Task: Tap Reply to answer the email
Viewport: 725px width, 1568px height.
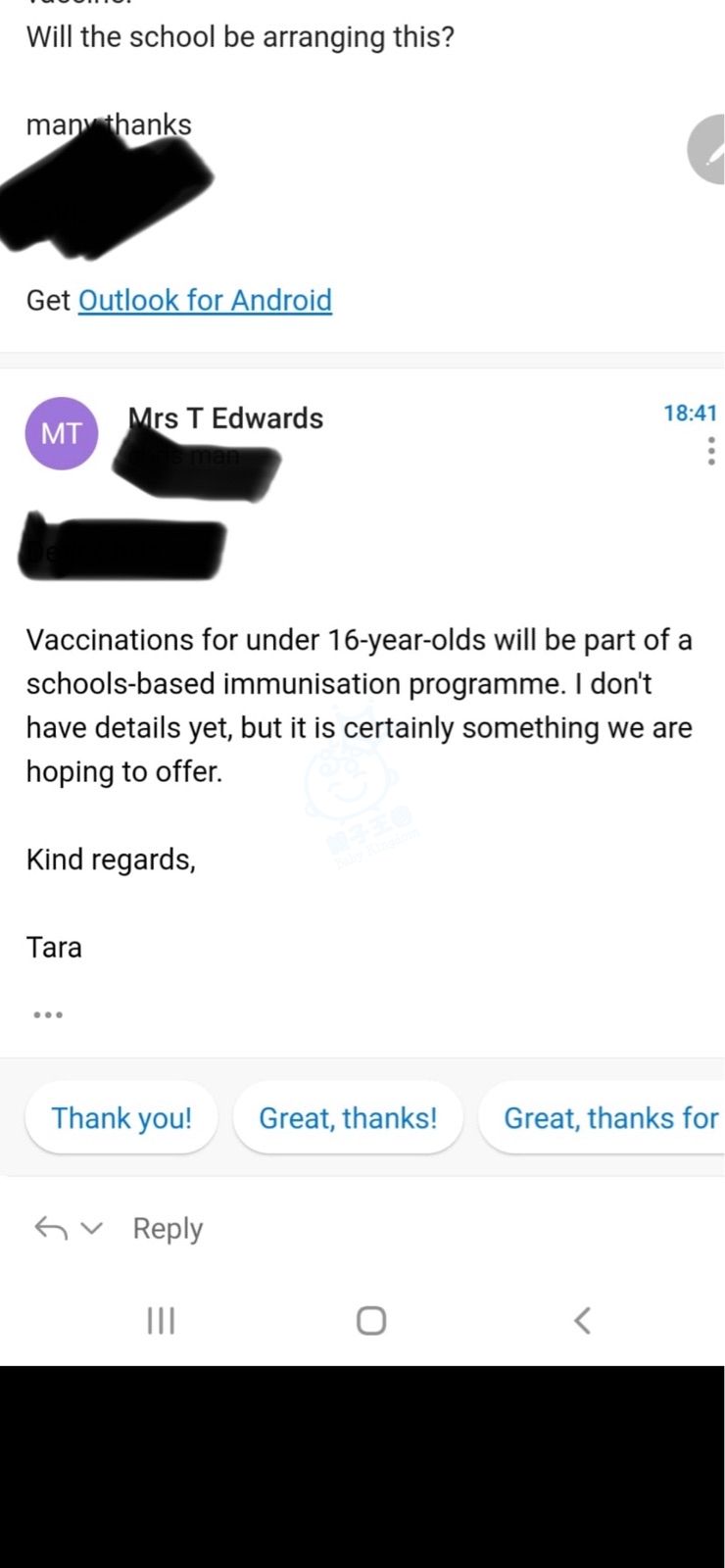Action: point(168,1228)
